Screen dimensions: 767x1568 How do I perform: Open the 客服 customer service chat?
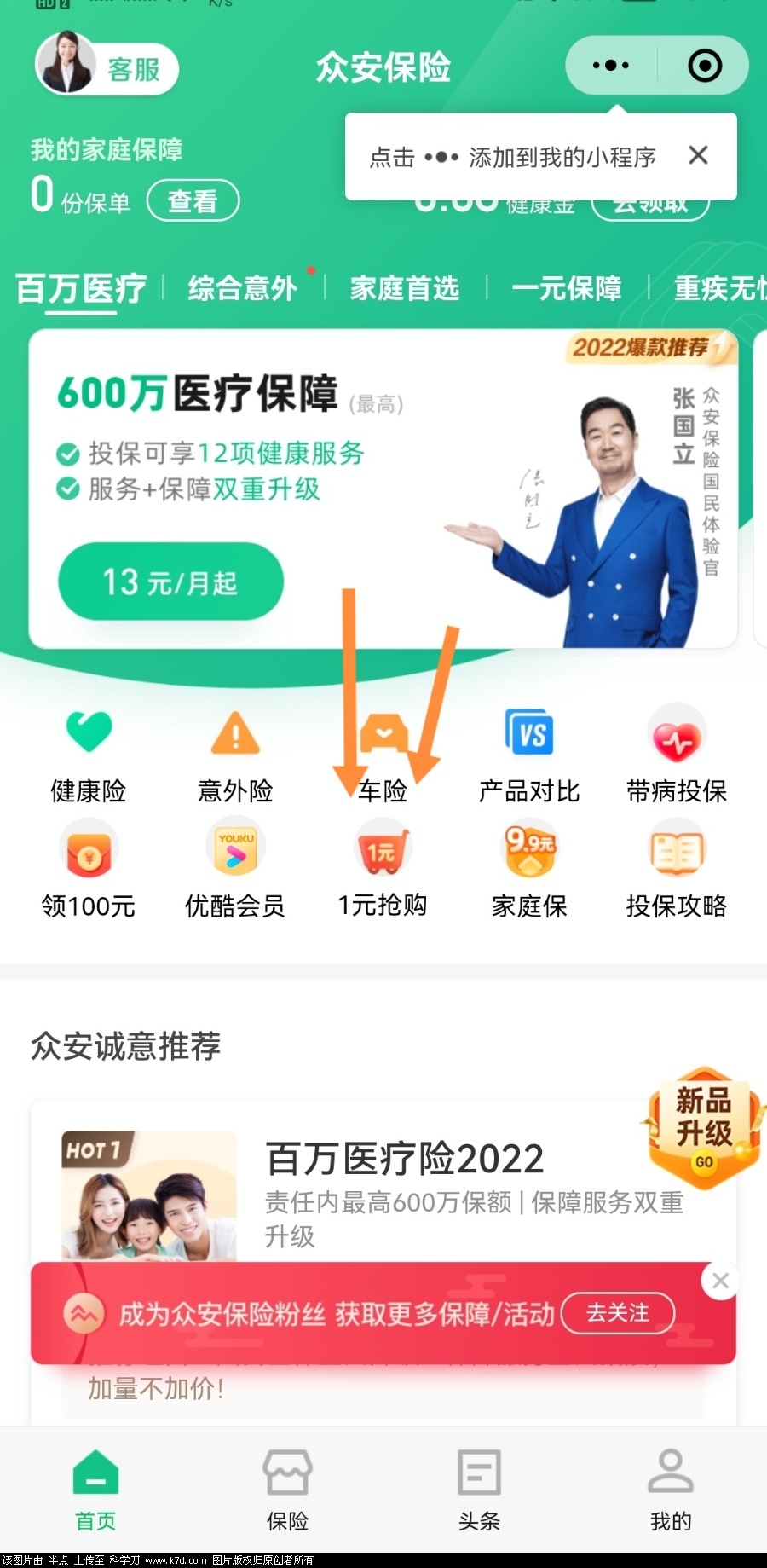tap(107, 67)
